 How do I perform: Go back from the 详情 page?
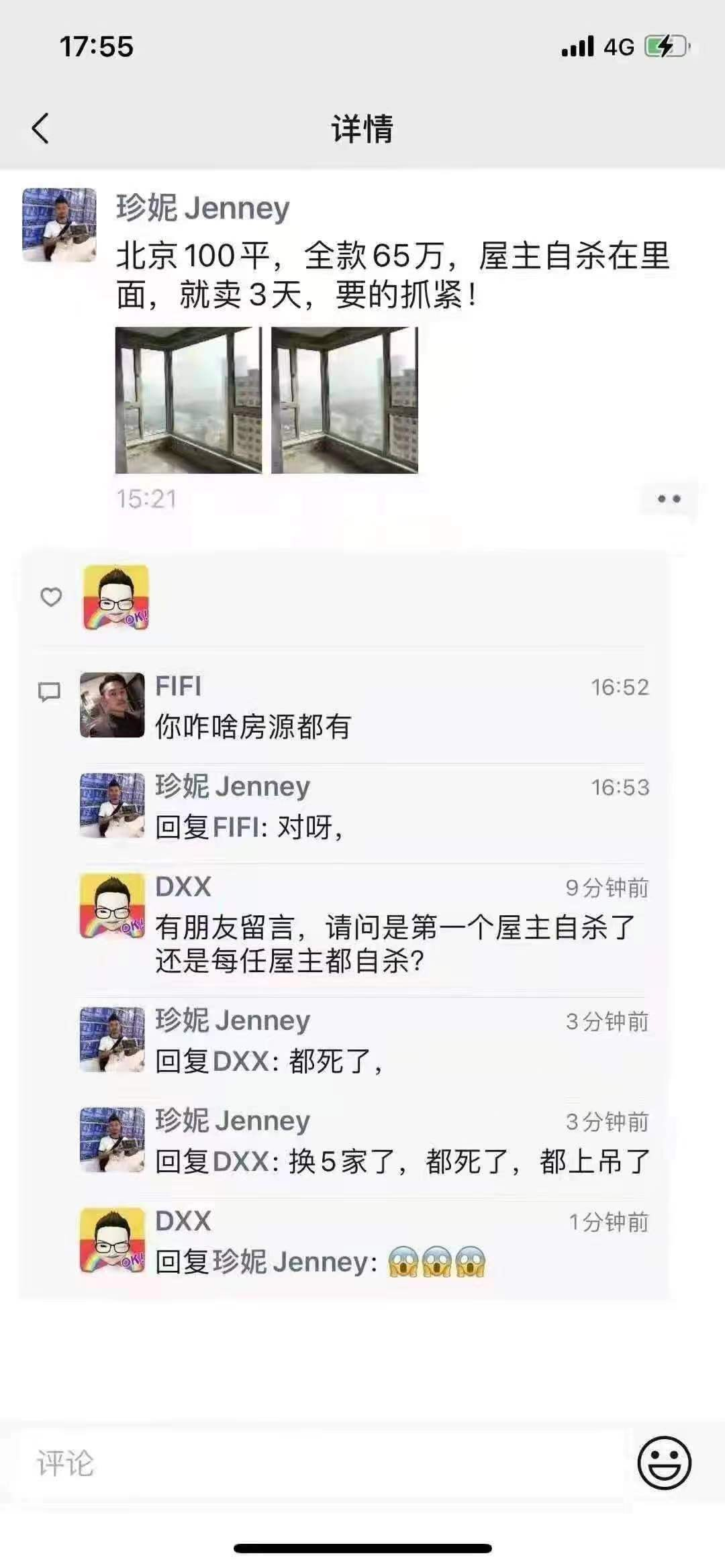(x=40, y=127)
